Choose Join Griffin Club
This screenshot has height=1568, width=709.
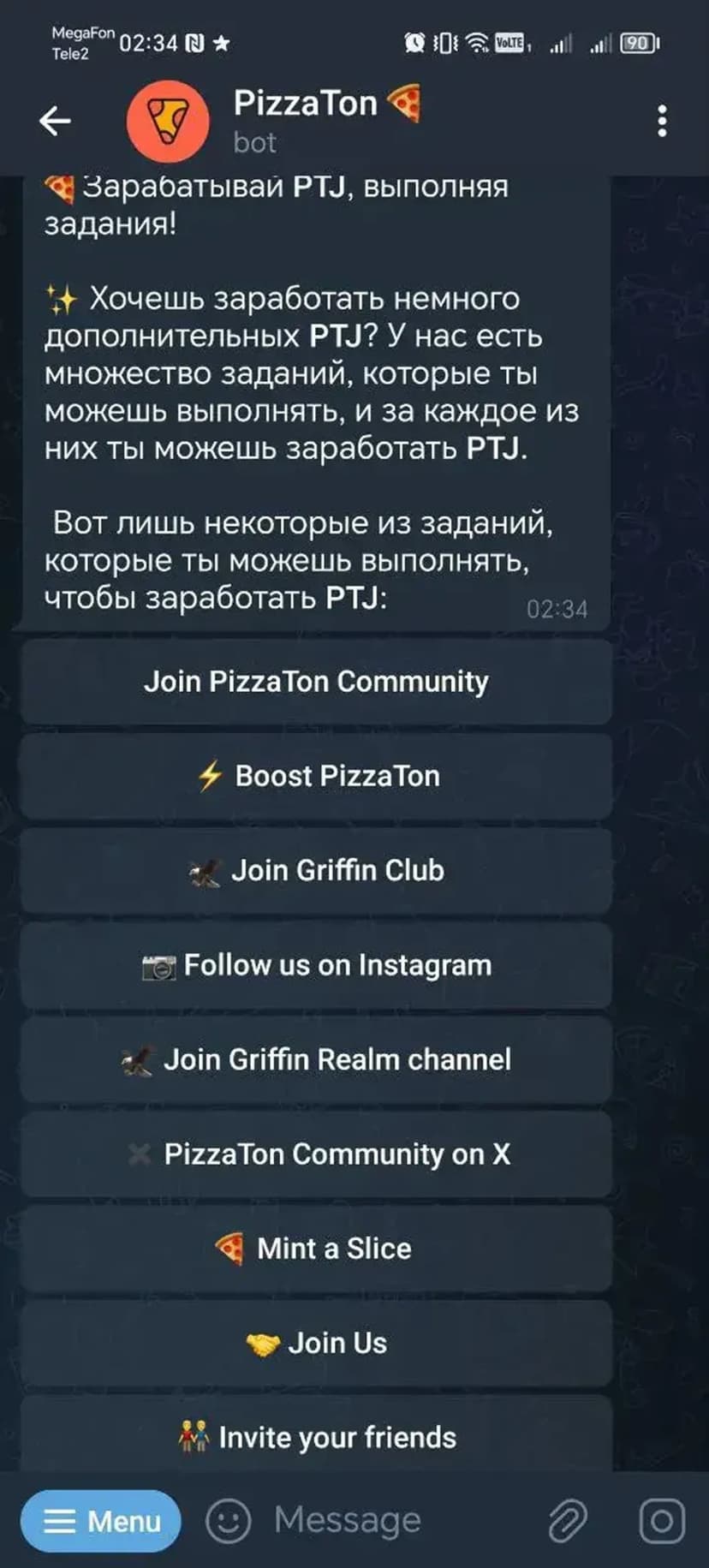[316, 870]
